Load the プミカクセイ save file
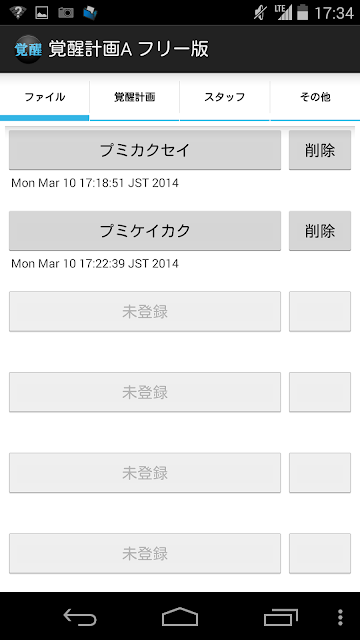Viewport: 360px width, 640px height. pyautogui.click(x=145, y=150)
